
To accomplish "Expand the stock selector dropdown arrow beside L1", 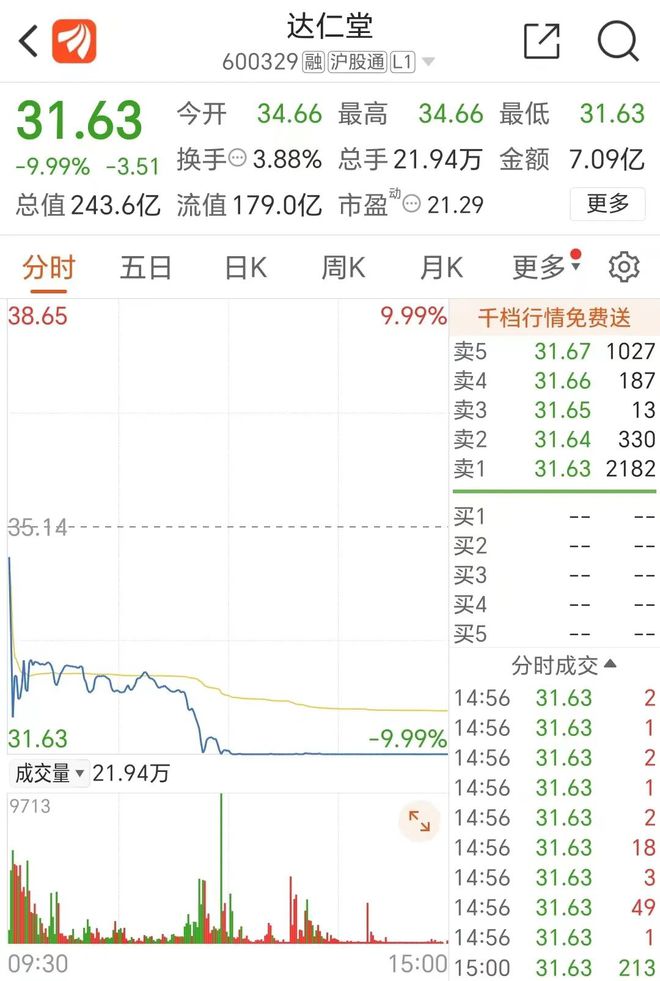I will [x=429, y=62].
